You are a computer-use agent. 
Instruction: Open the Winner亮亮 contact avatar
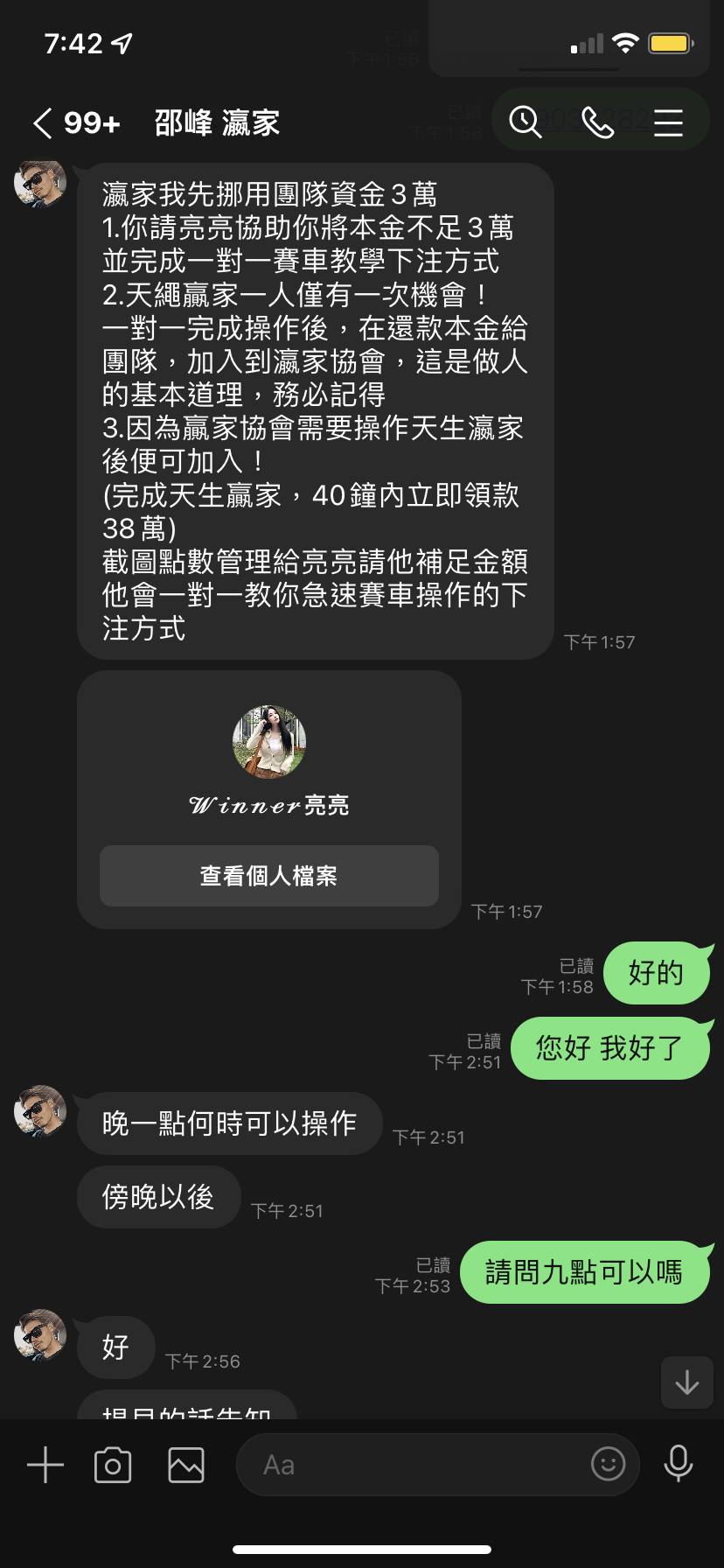pos(269,742)
